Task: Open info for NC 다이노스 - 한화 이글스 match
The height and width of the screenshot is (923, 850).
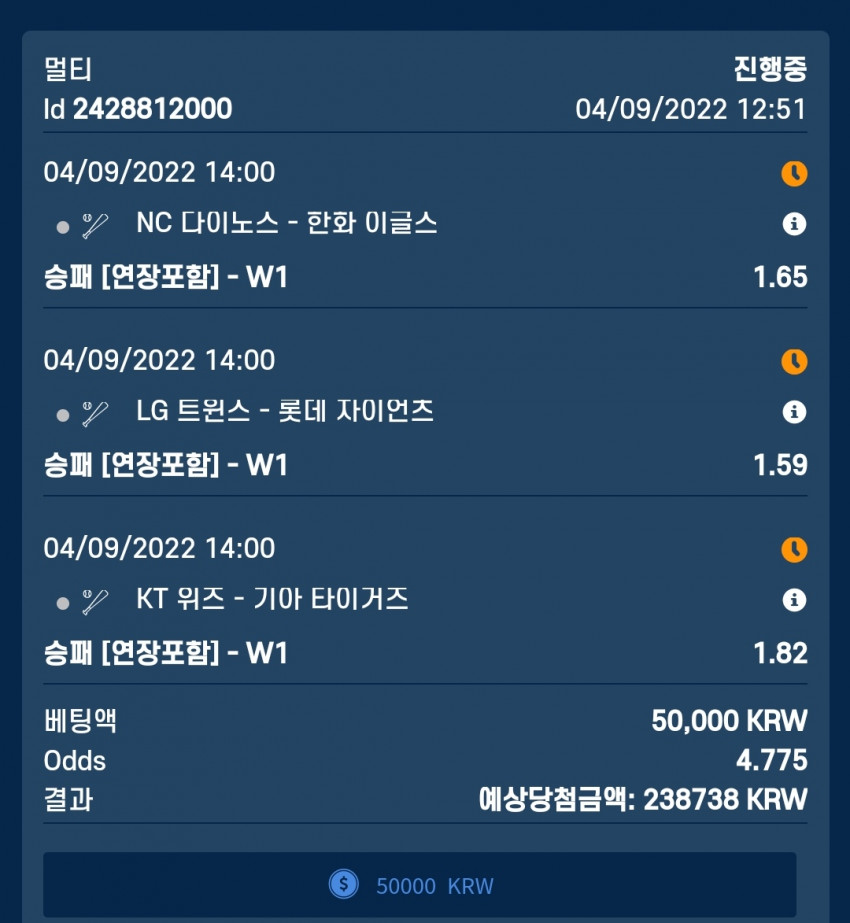Action: 794,224
